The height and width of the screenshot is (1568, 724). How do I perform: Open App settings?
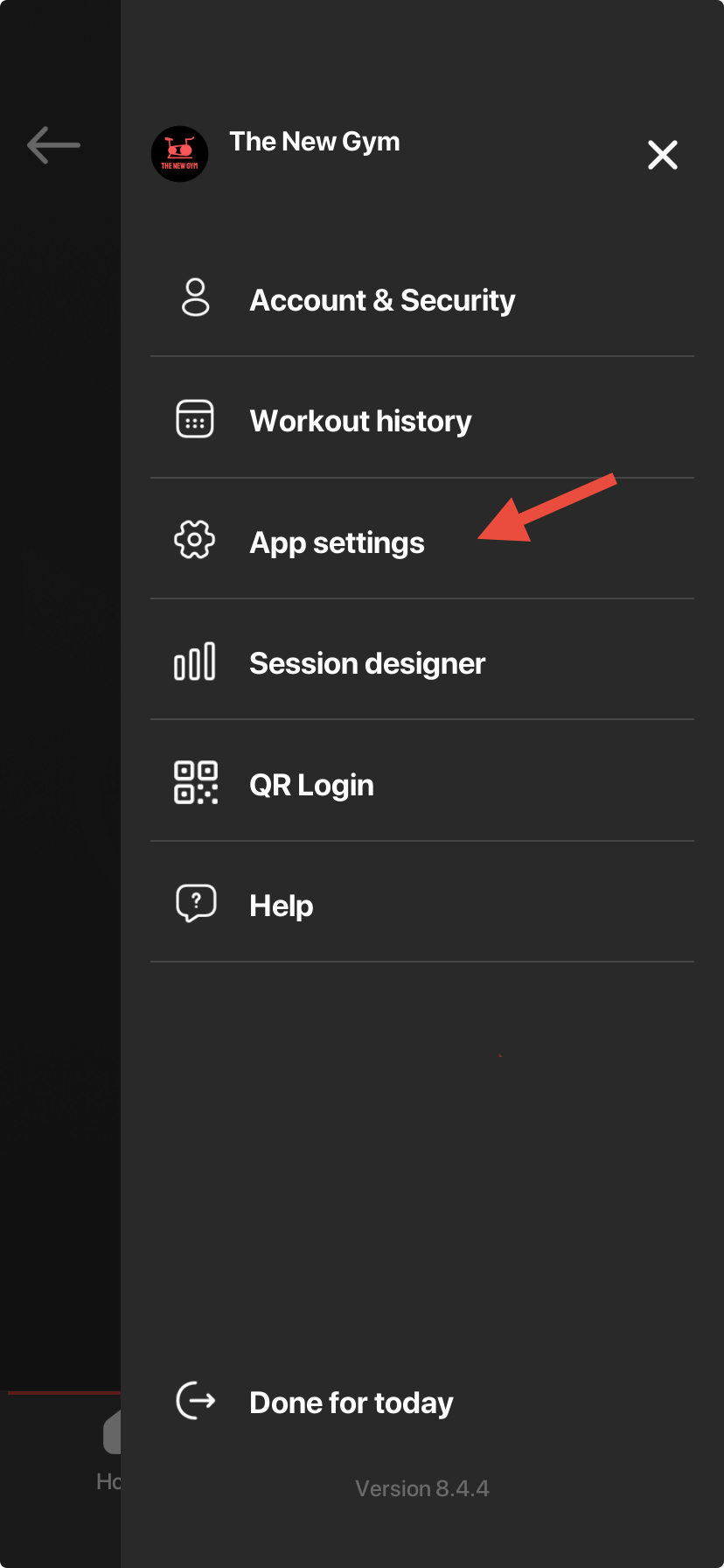pos(337,542)
